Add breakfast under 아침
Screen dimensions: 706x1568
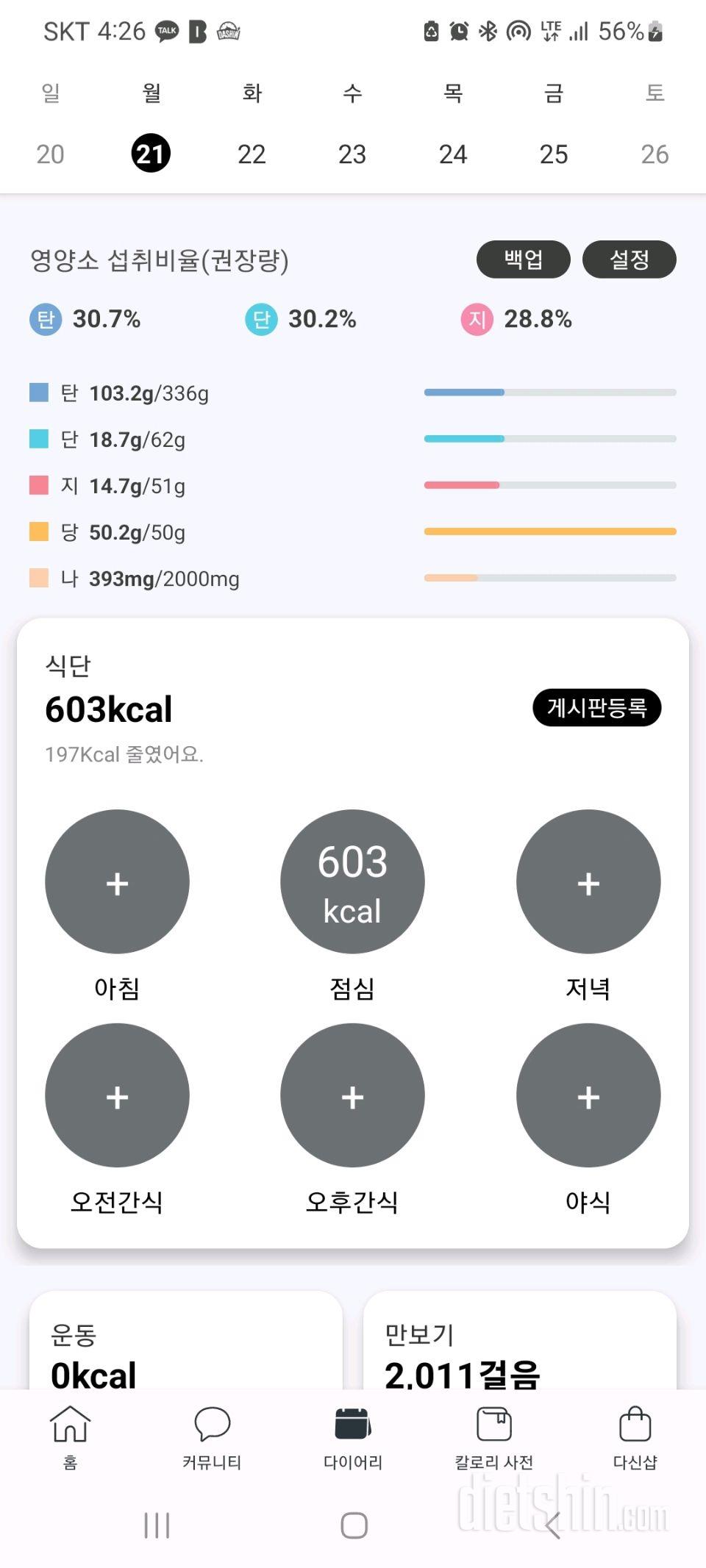(x=117, y=881)
